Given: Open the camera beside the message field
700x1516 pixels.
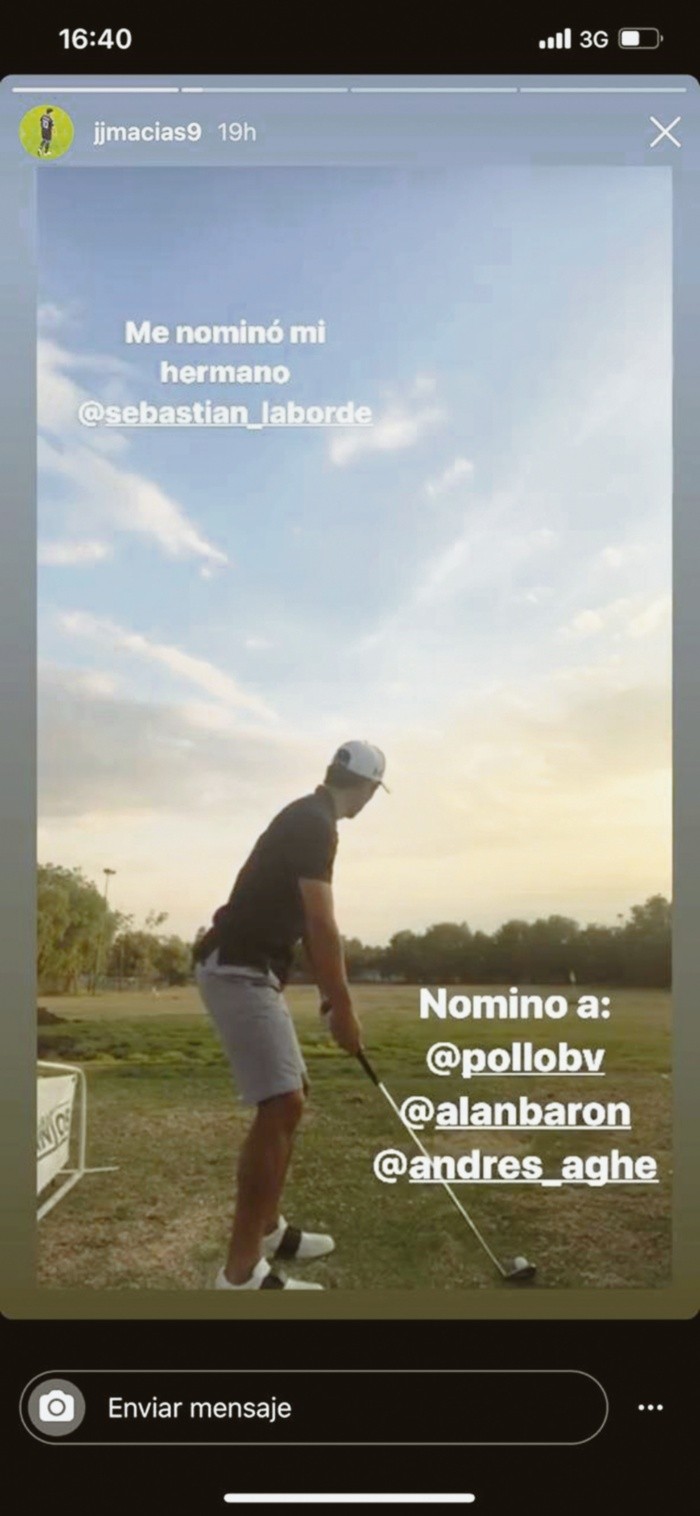Looking at the screenshot, I should (x=56, y=1408).
